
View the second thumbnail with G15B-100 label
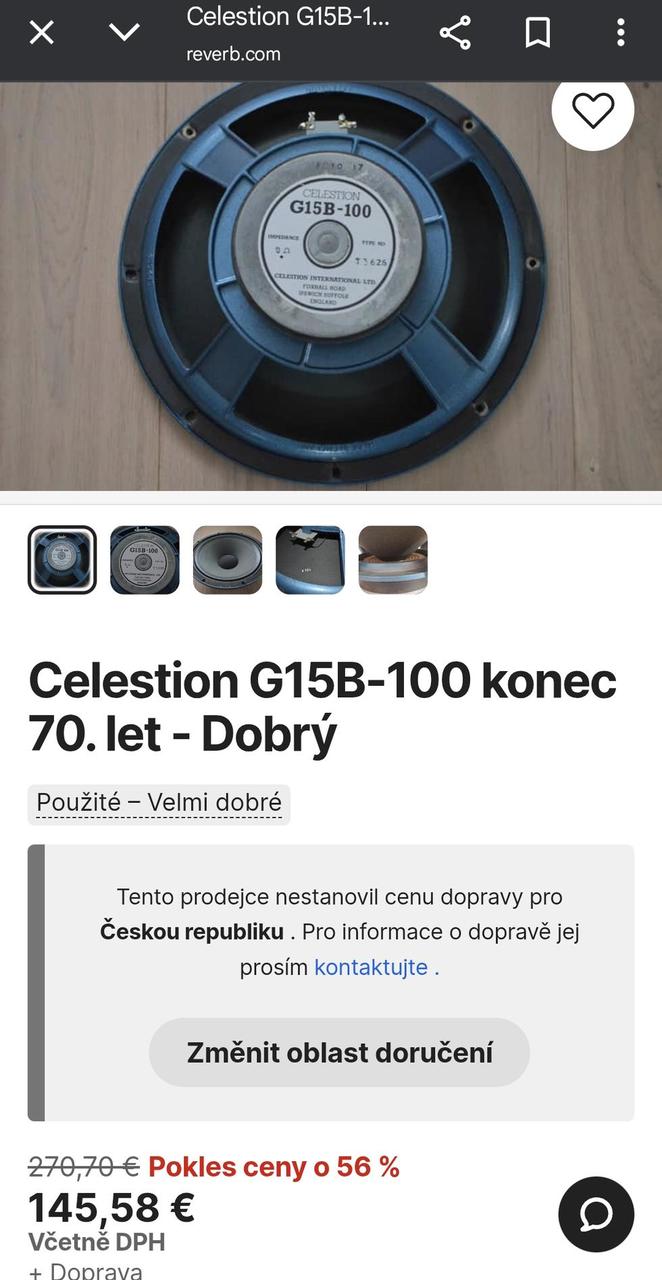[x=145, y=560]
